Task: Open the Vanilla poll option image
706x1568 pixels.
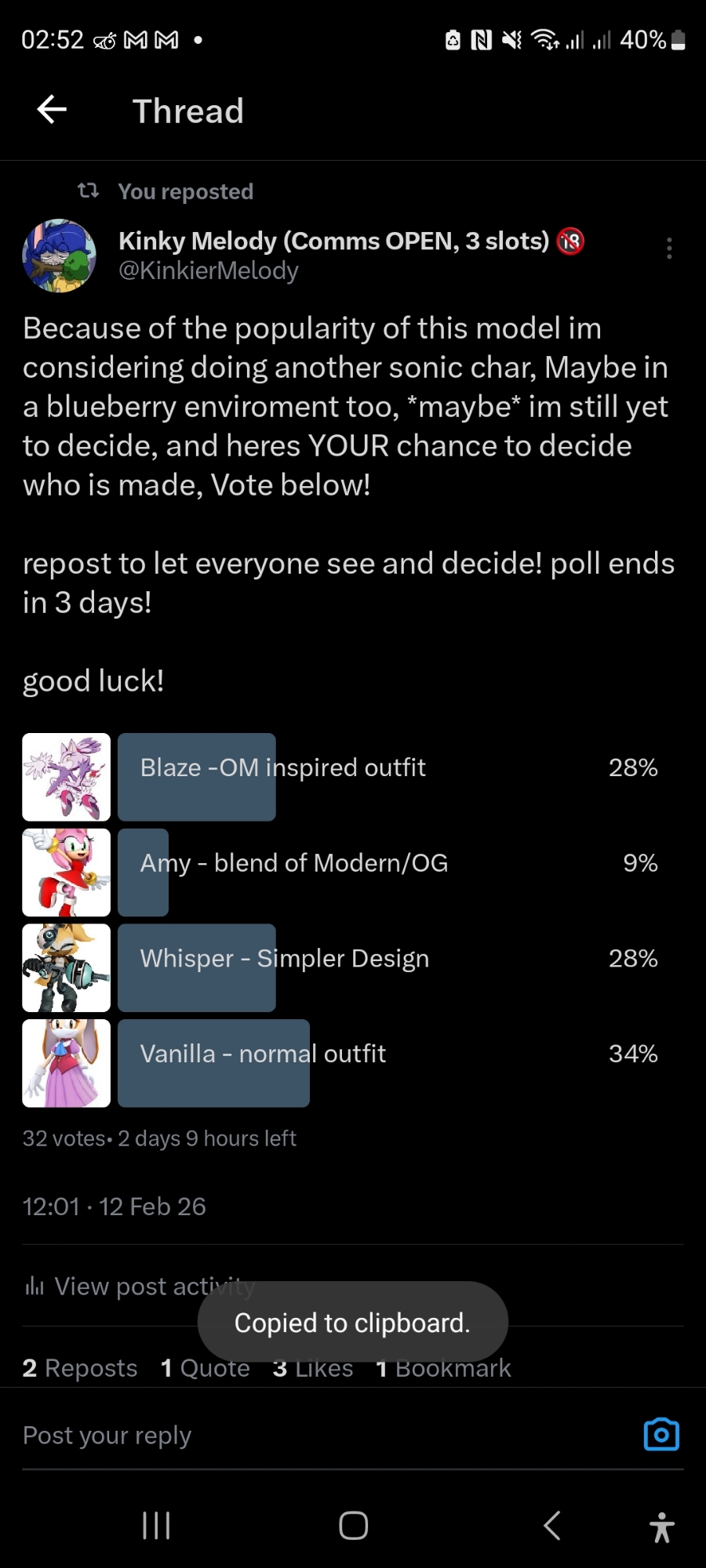Action: tap(67, 1063)
